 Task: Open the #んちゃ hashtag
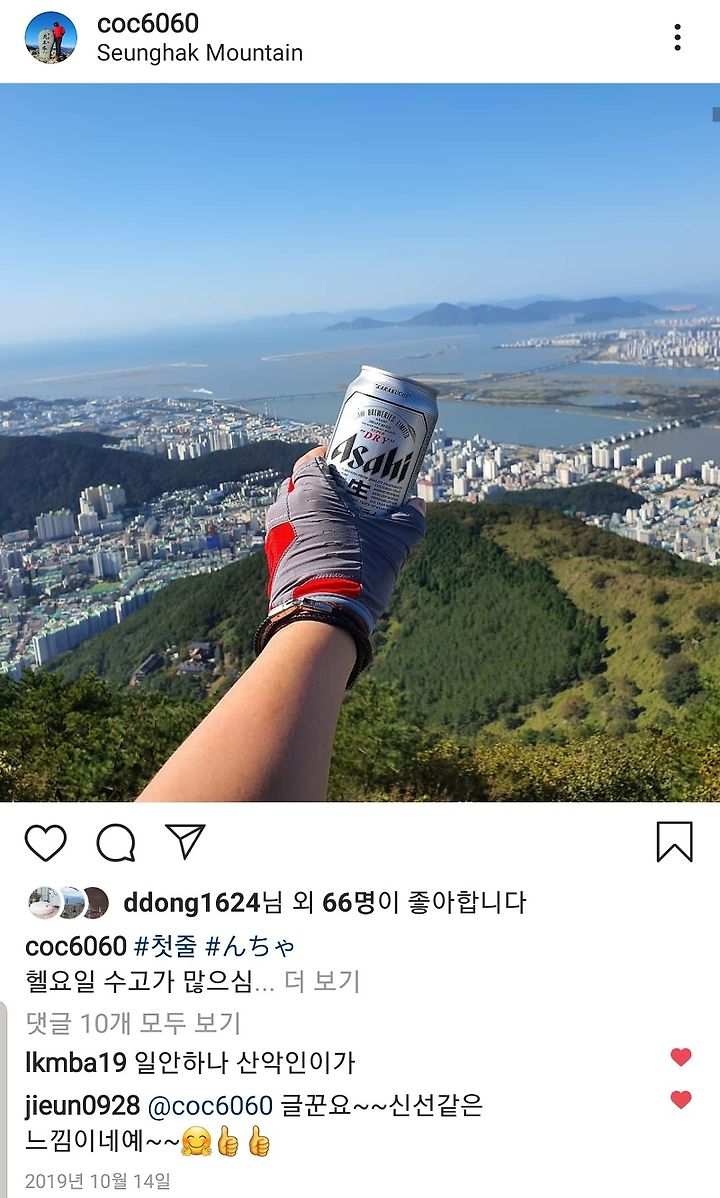pyautogui.click(x=250, y=947)
